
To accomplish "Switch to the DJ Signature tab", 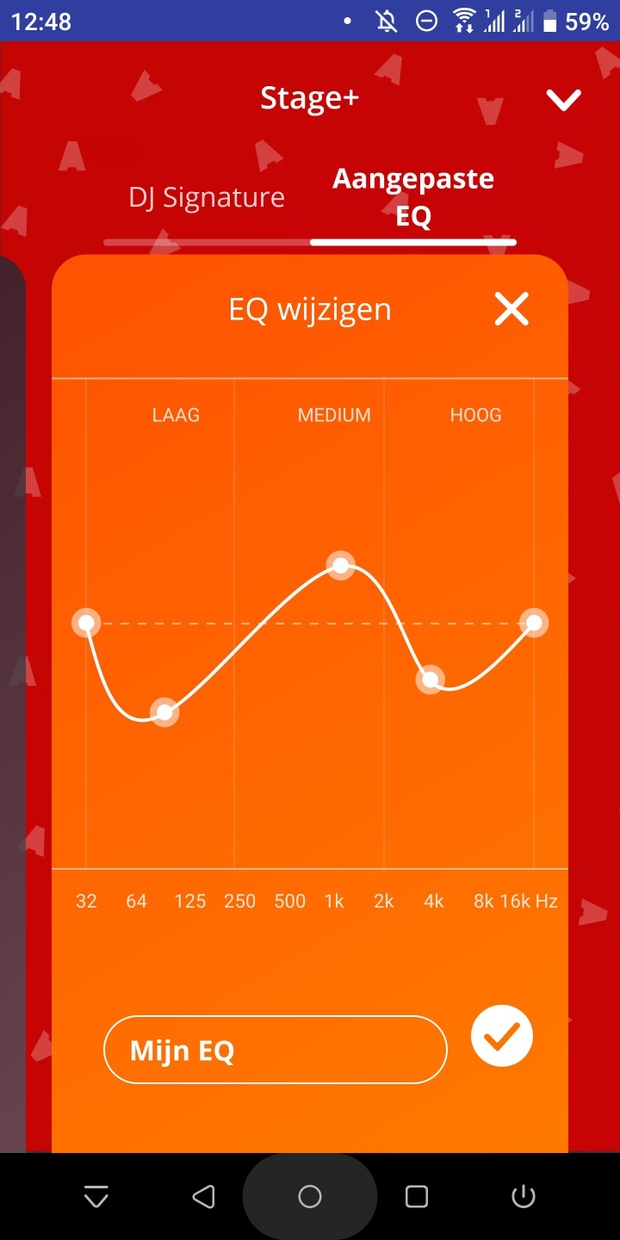I will 207,197.
